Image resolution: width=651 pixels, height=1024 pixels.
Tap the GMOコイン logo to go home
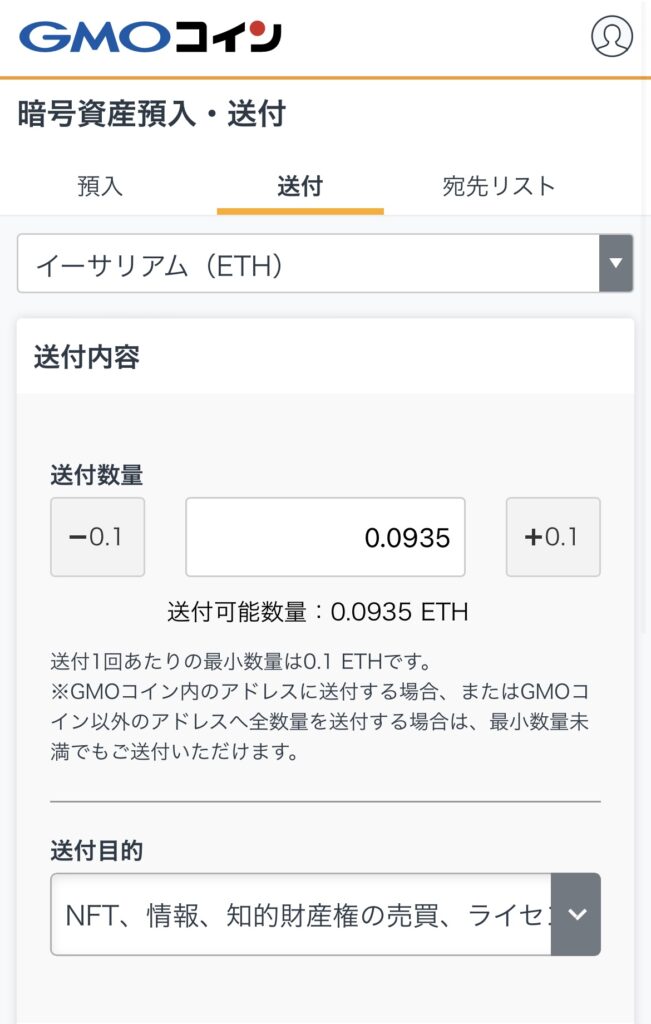tap(150, 37)
